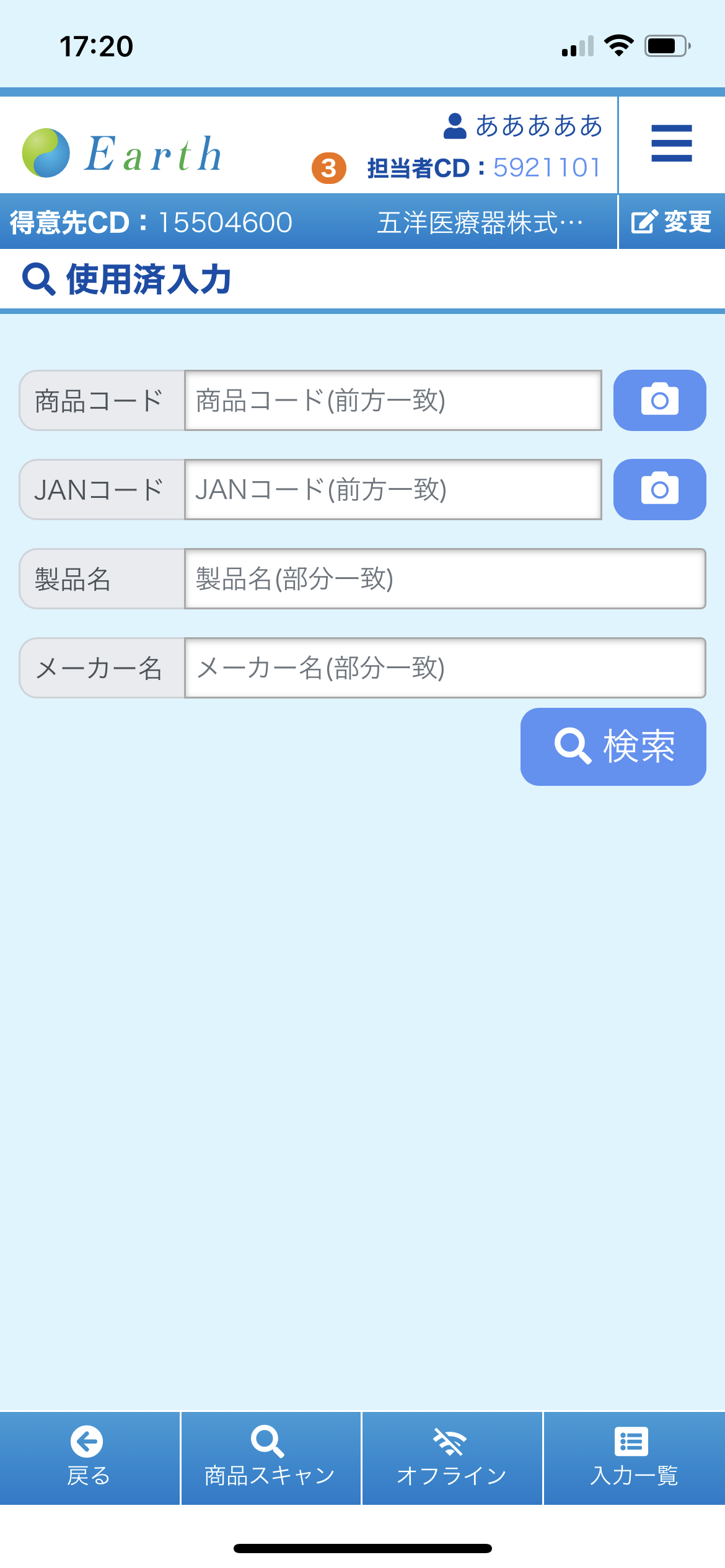Viewport: 725px width, 1568px height.
Task: Enter text in the 製品名 field
Action: (446, 579)
